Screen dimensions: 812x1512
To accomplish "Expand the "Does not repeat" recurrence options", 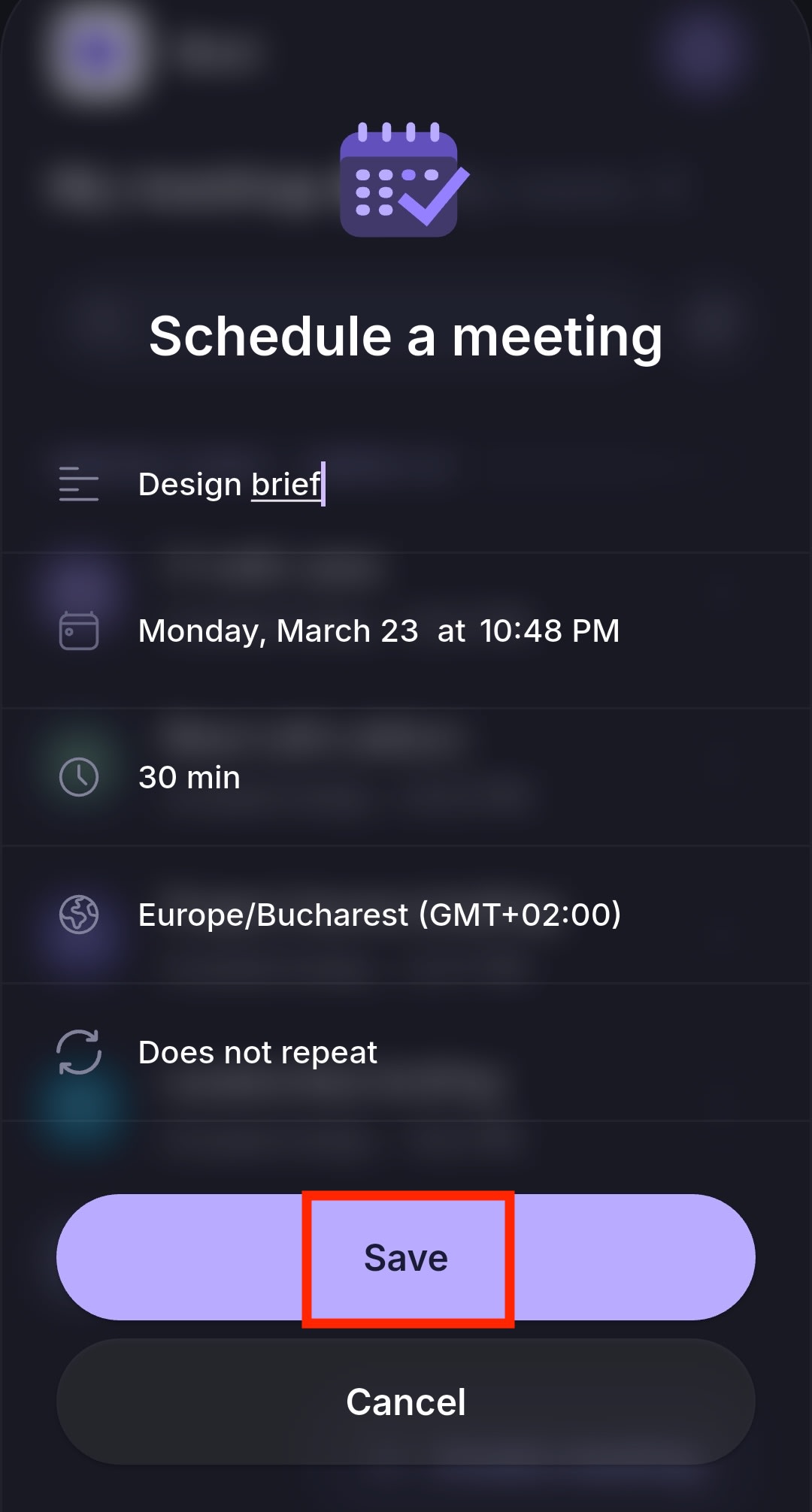I will (257, 1052).
